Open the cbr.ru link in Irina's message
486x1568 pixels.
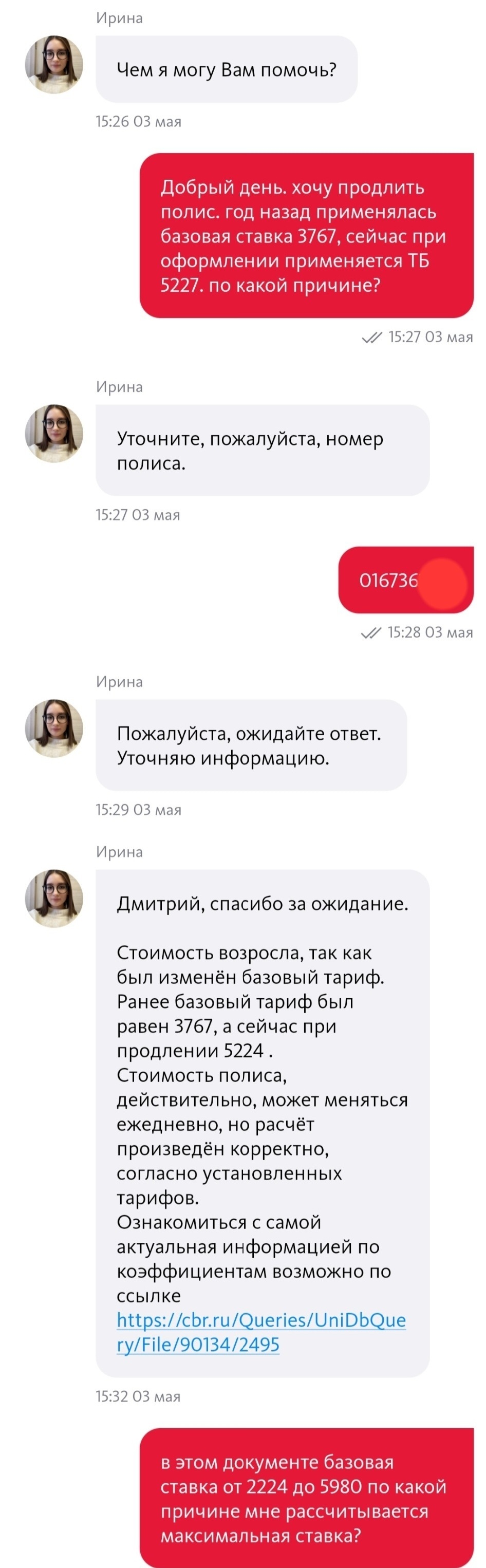[x=260, y=1320]
